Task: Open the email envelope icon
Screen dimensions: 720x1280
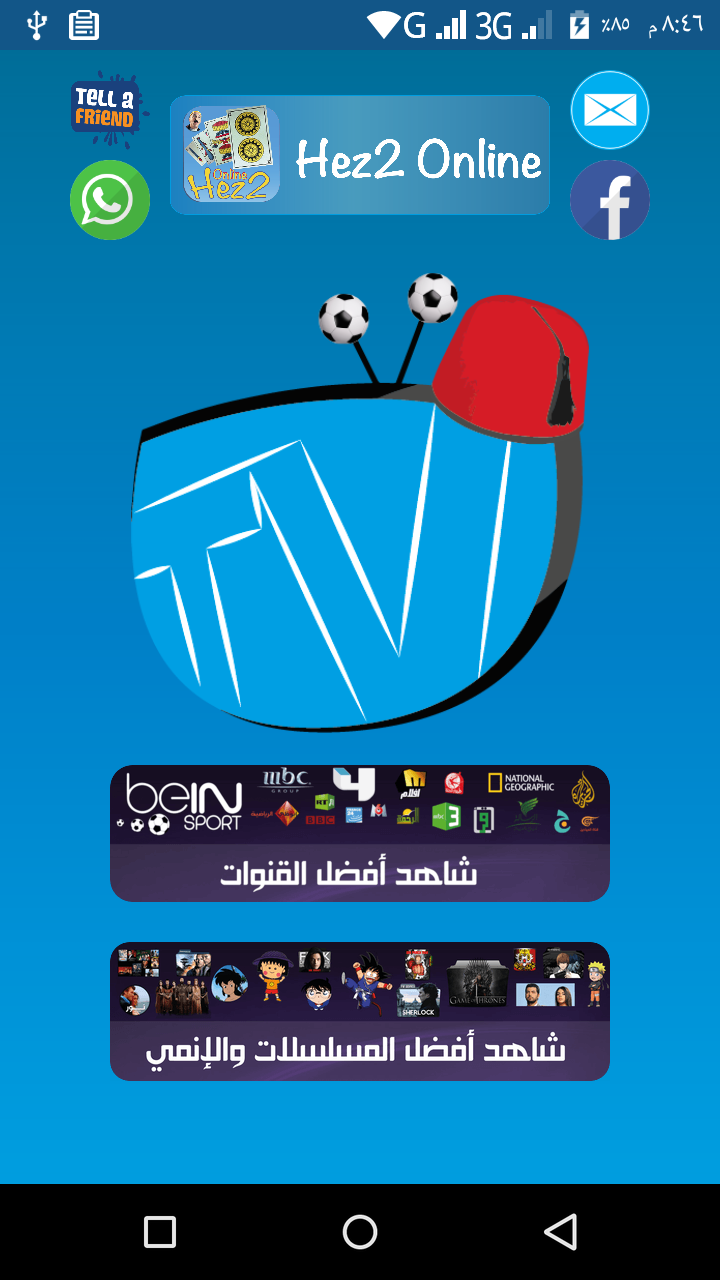Action: coord(610,110)
